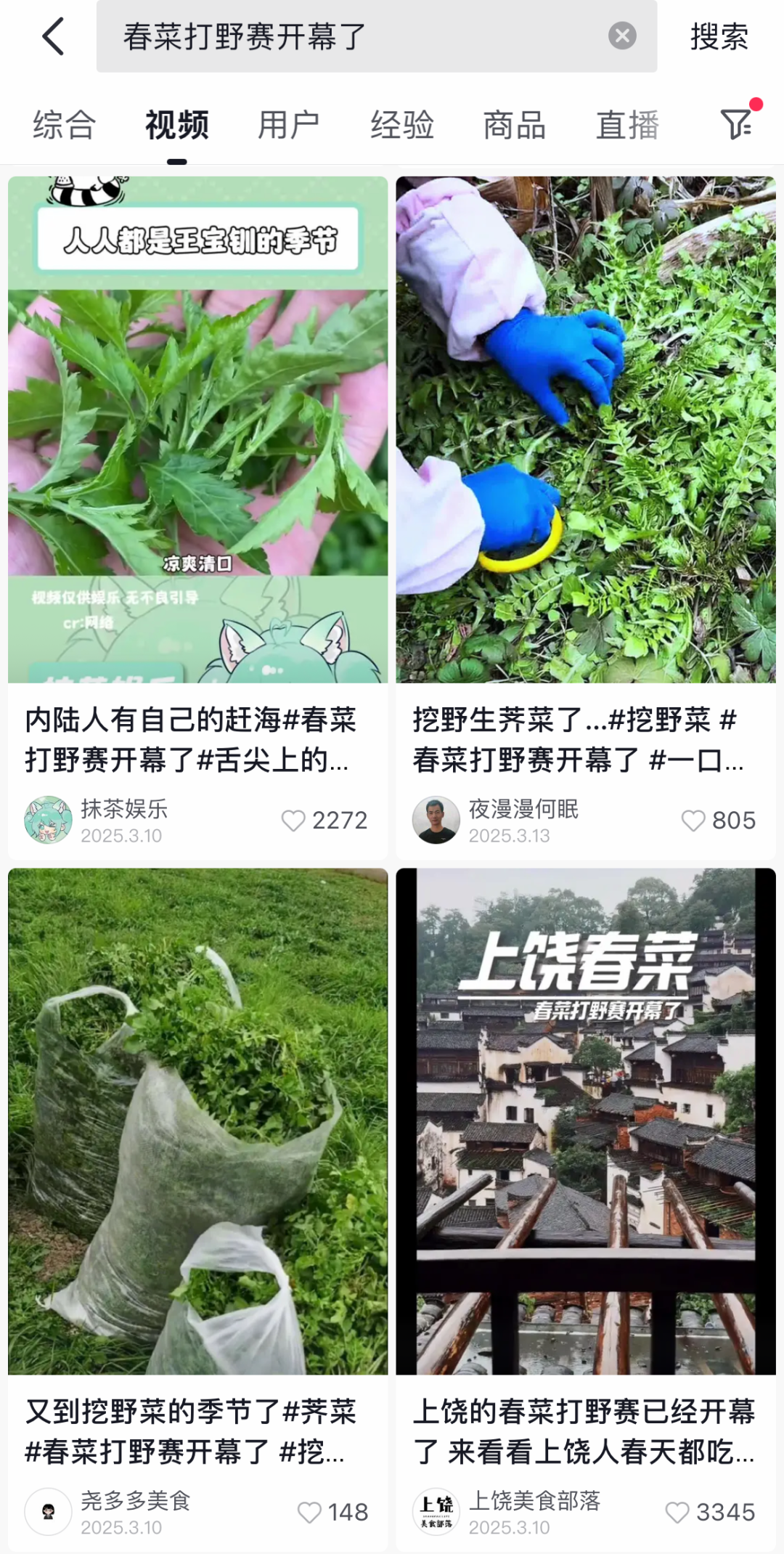Switch to the 用户 tab

point(289,125)
